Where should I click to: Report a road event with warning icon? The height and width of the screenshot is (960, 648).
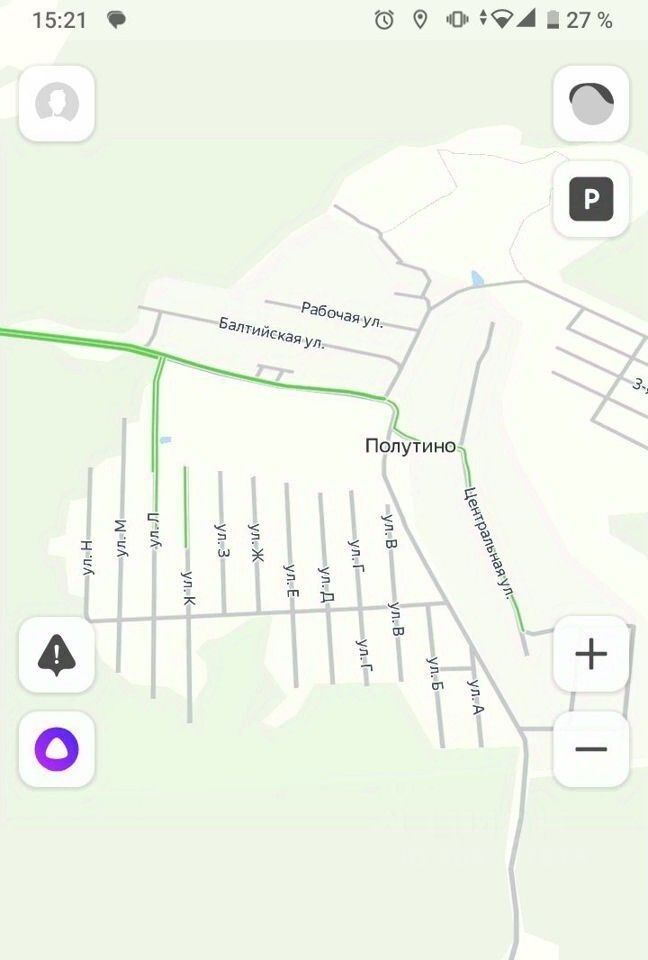(57, 655)
